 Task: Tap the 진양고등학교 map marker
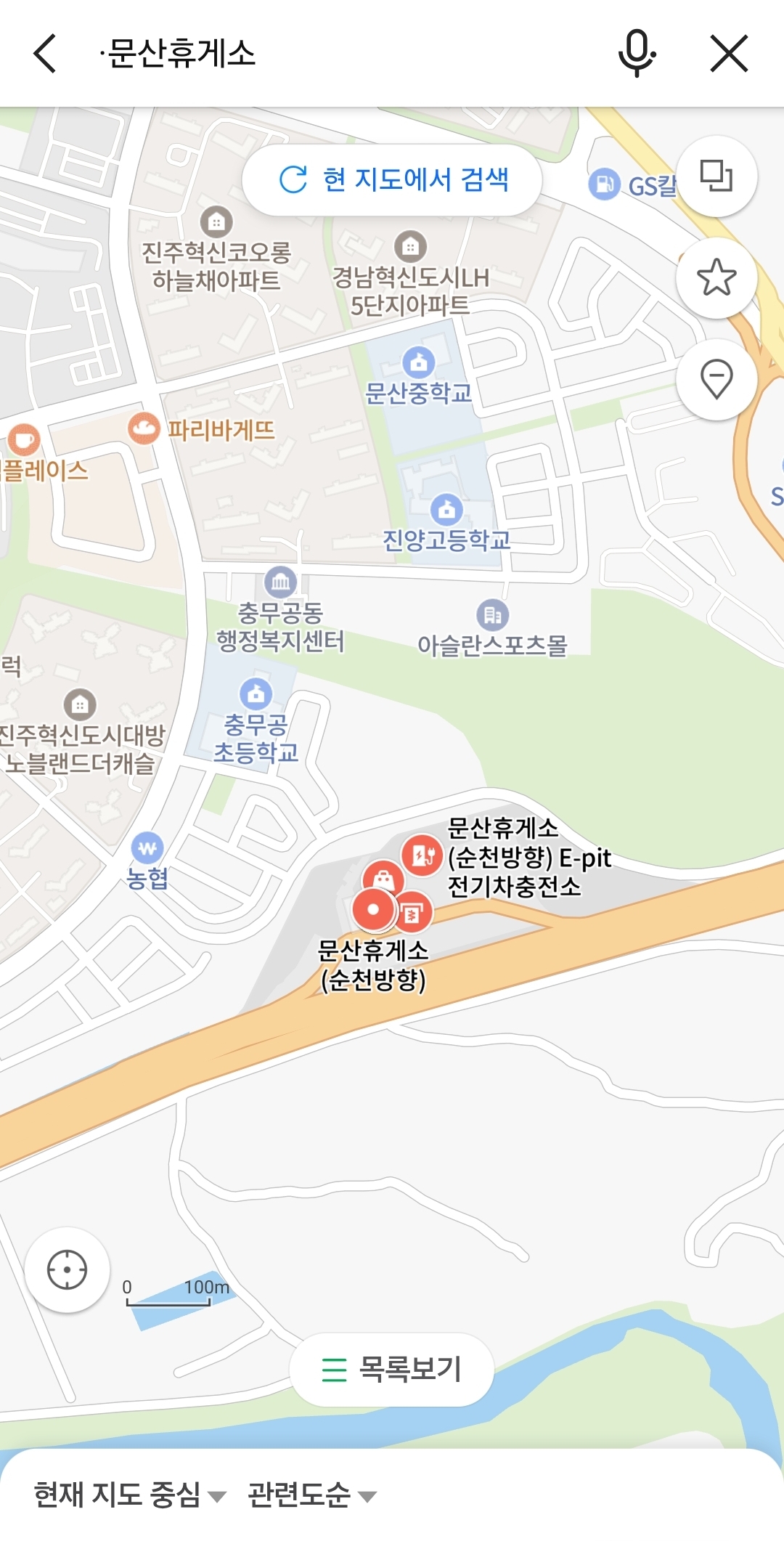point(446,509)
